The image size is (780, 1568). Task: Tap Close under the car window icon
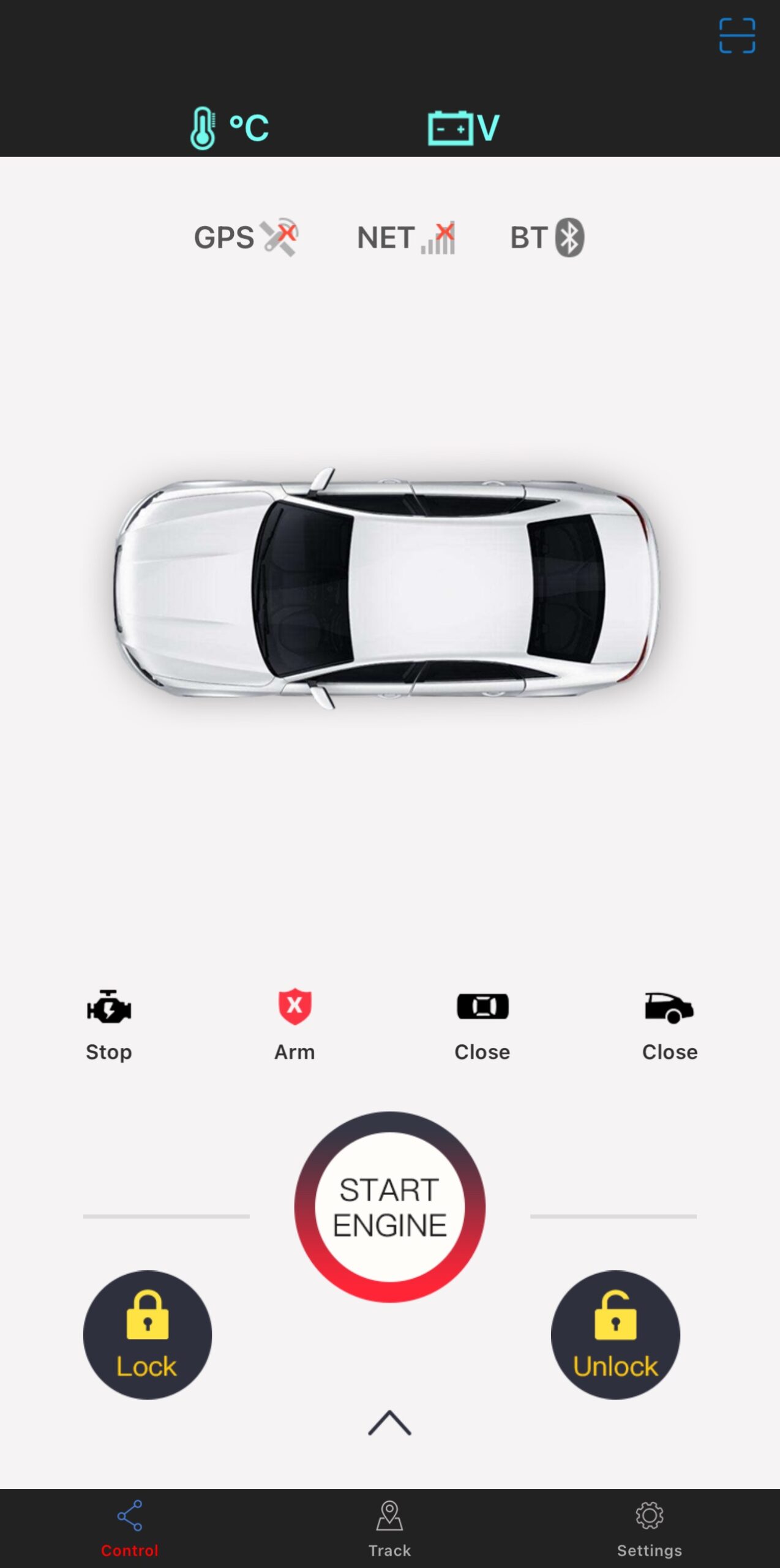click(x=482, y=1052)
